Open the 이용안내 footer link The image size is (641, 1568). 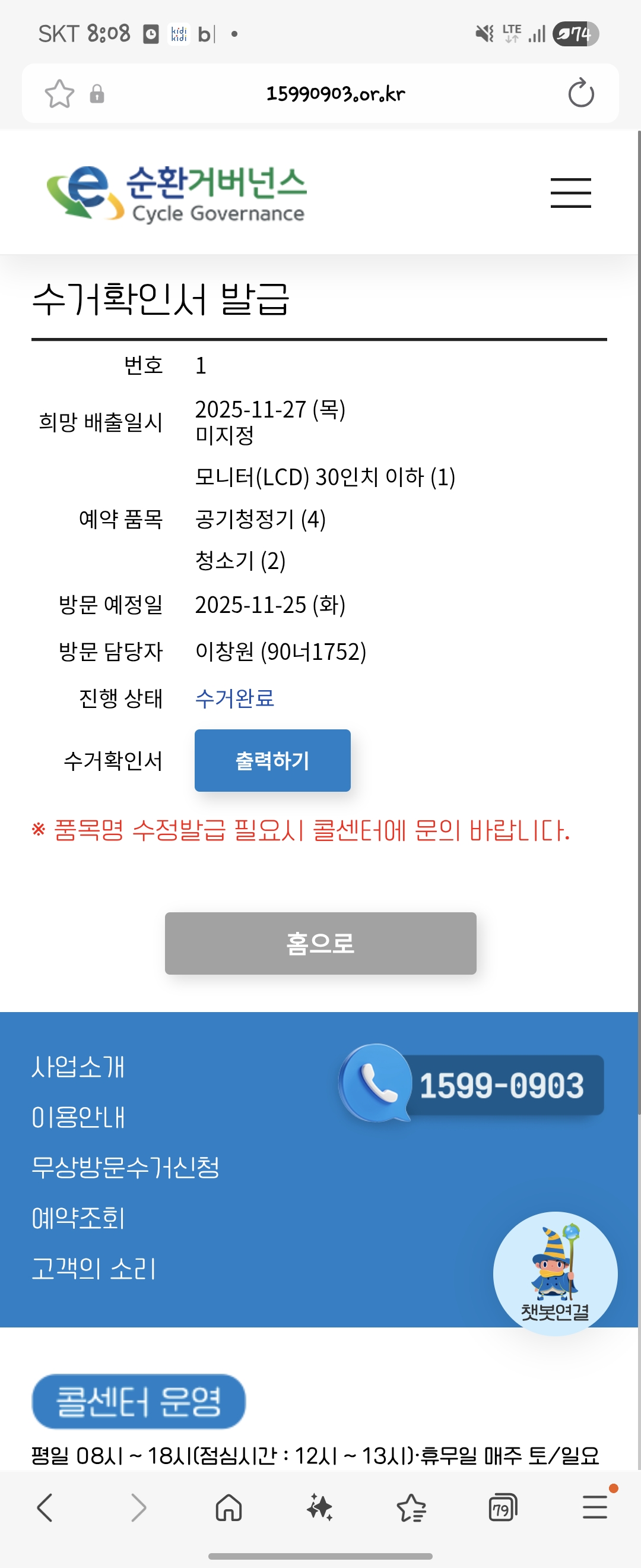click(x=78, y=1118)
